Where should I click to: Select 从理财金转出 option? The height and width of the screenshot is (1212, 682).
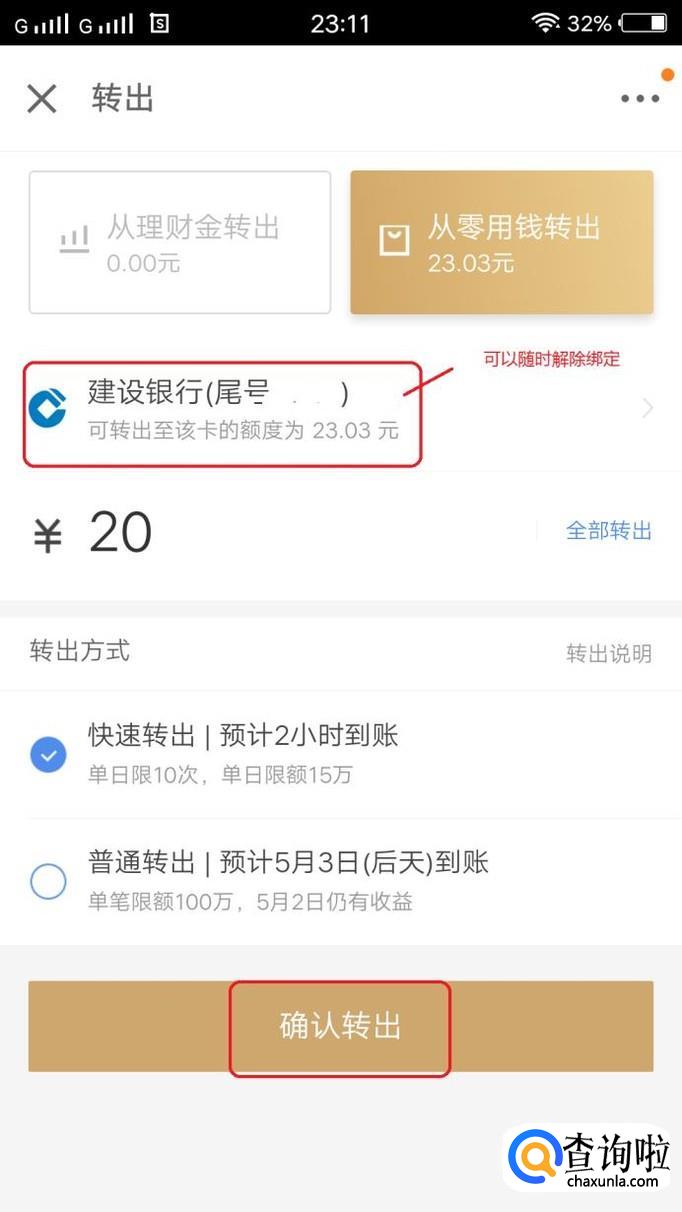click(180, 242)
